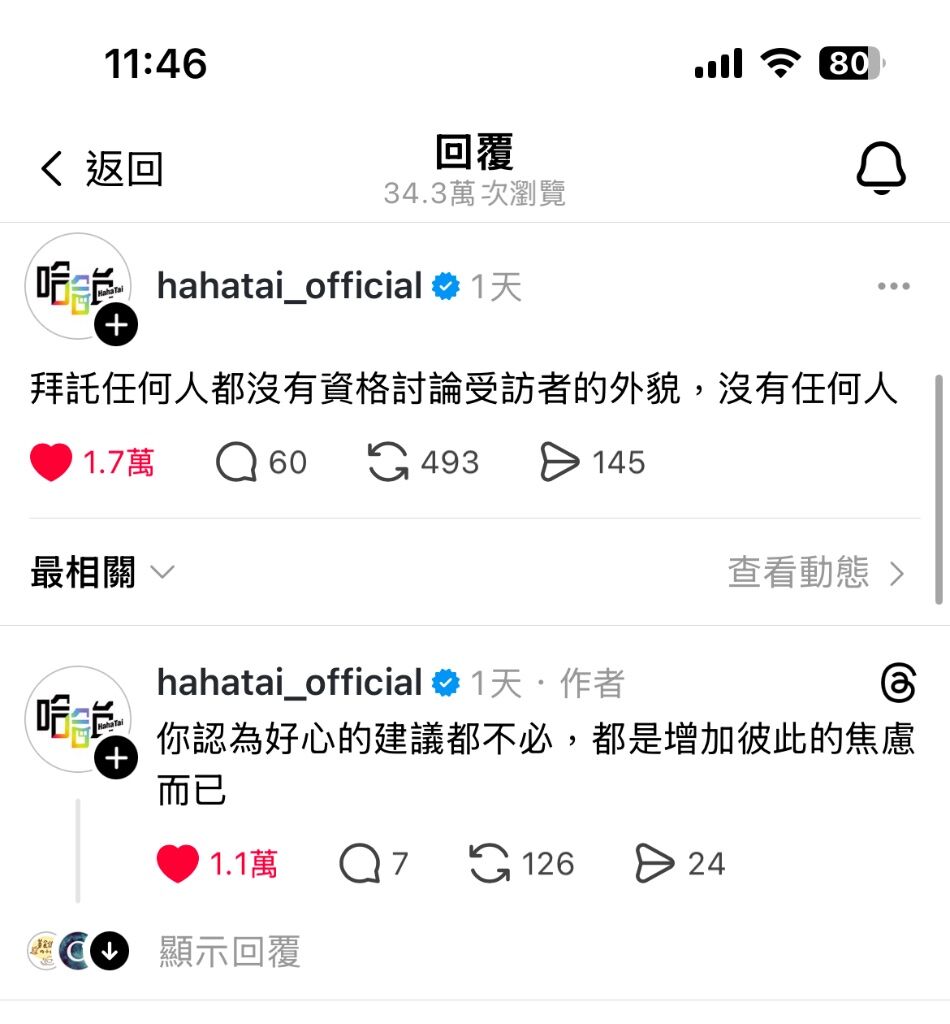Open the notifications bell
The width and height of the screenshot is (950, 1024).
(x=881, y=167)
